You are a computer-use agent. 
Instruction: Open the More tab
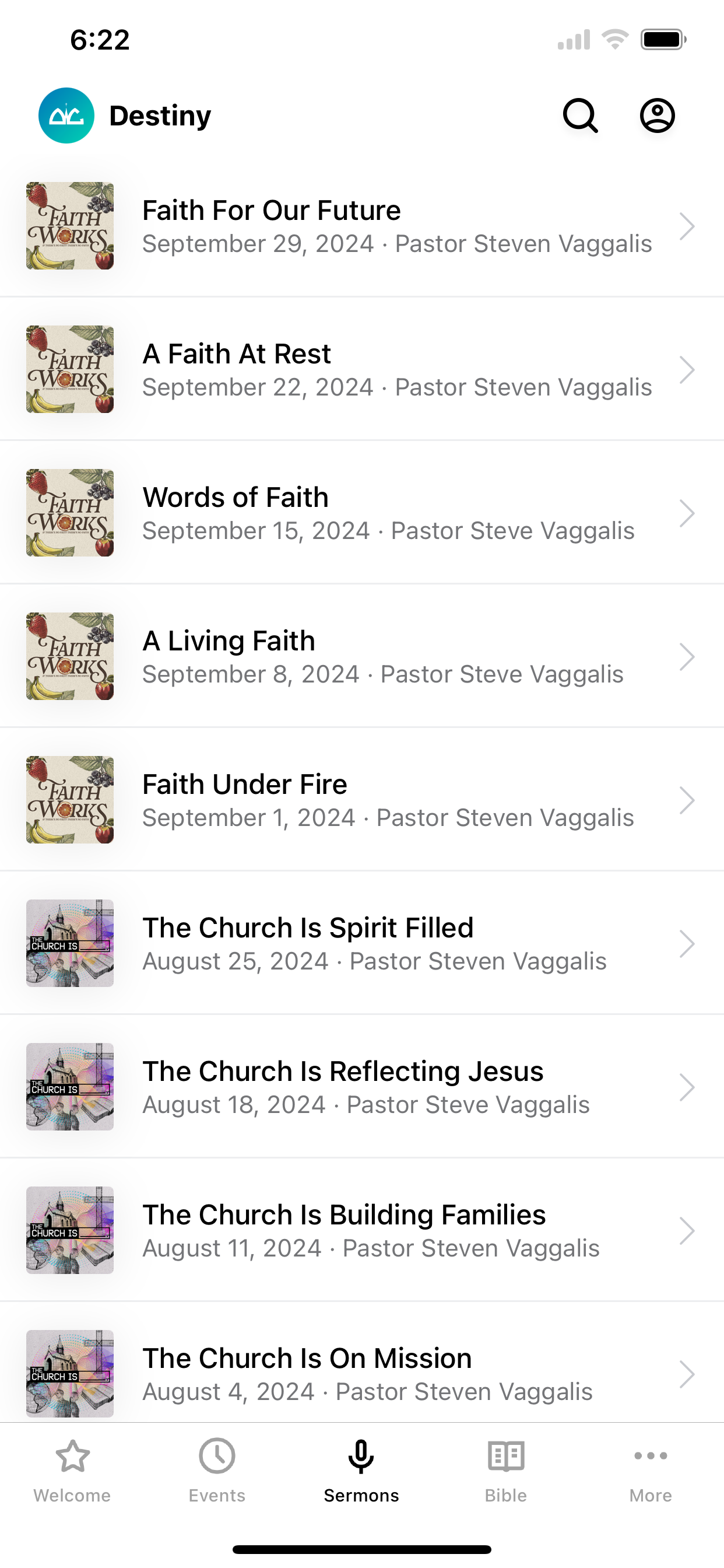coord(651,1471)
